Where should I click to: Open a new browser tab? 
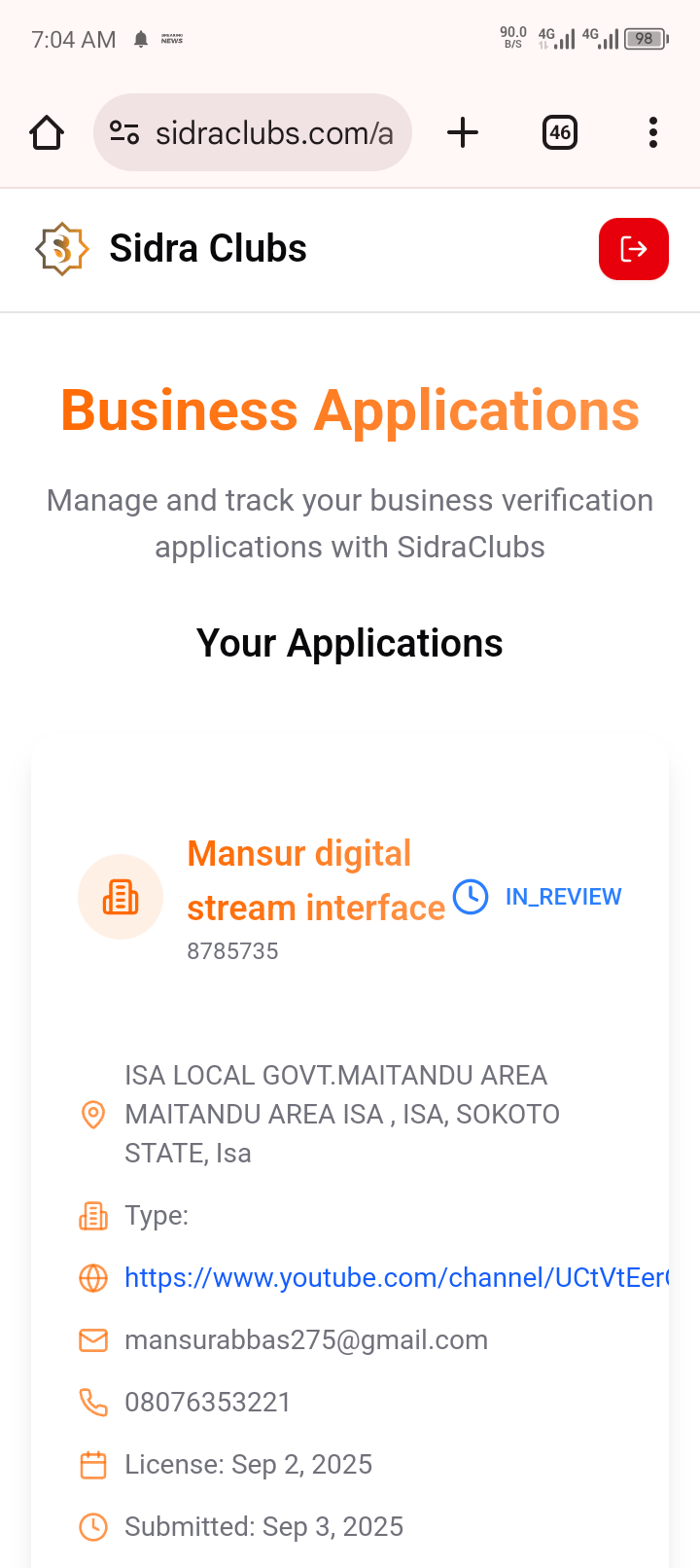click(463, 132)
